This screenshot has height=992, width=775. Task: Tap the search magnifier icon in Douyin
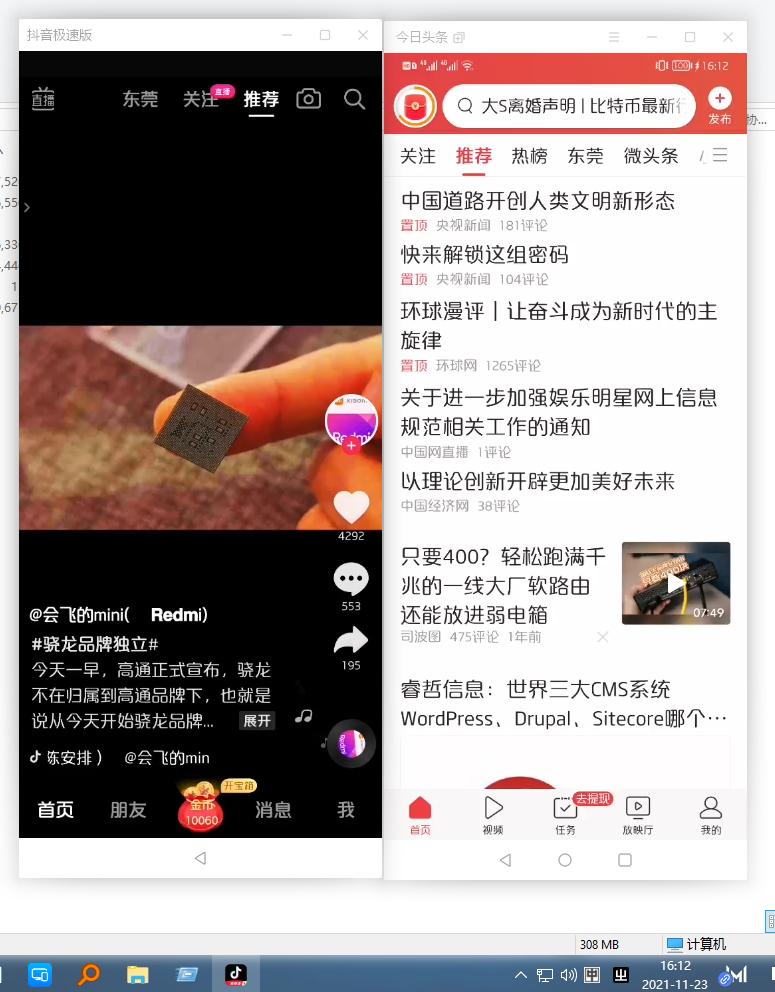pyautogui.click(x=355, y=99)
